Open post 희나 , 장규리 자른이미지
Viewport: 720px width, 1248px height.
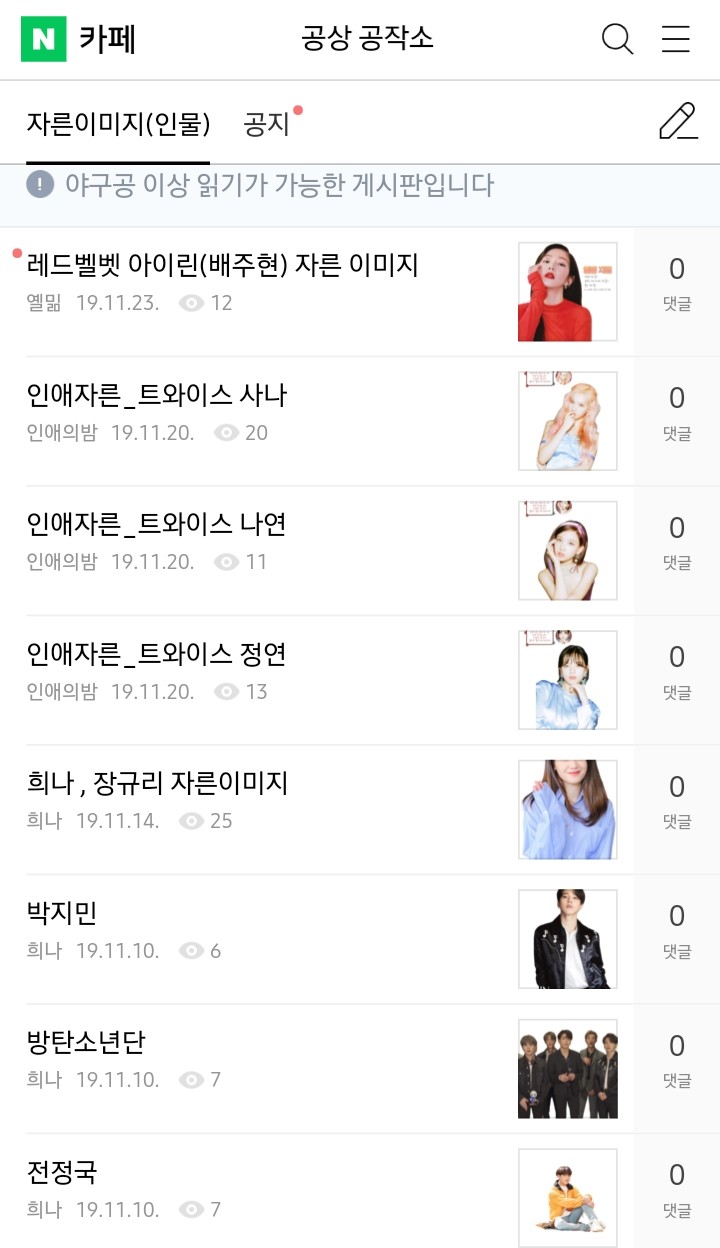157,783
